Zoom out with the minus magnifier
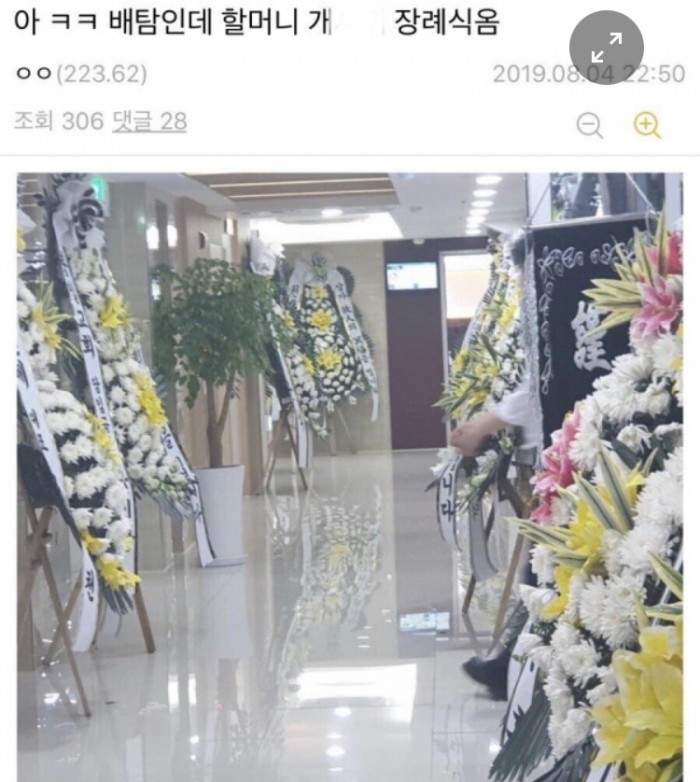 click(590, 124)
